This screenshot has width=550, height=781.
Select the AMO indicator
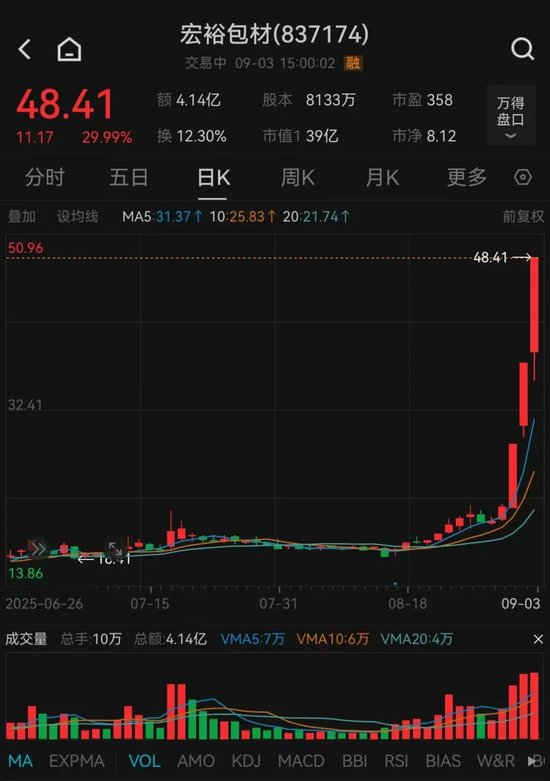point(196,761)
